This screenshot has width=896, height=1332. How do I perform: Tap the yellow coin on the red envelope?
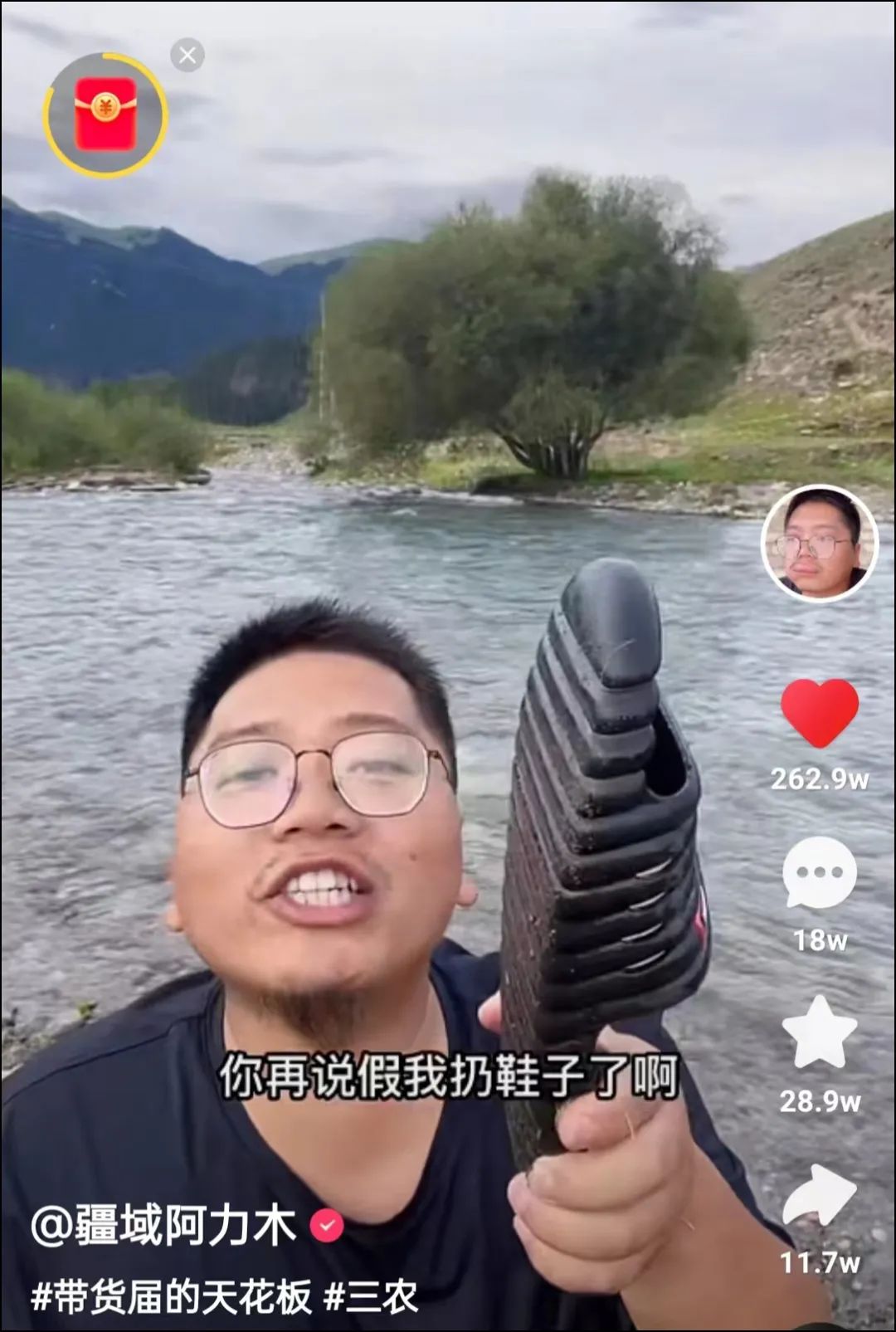(105, 106)
